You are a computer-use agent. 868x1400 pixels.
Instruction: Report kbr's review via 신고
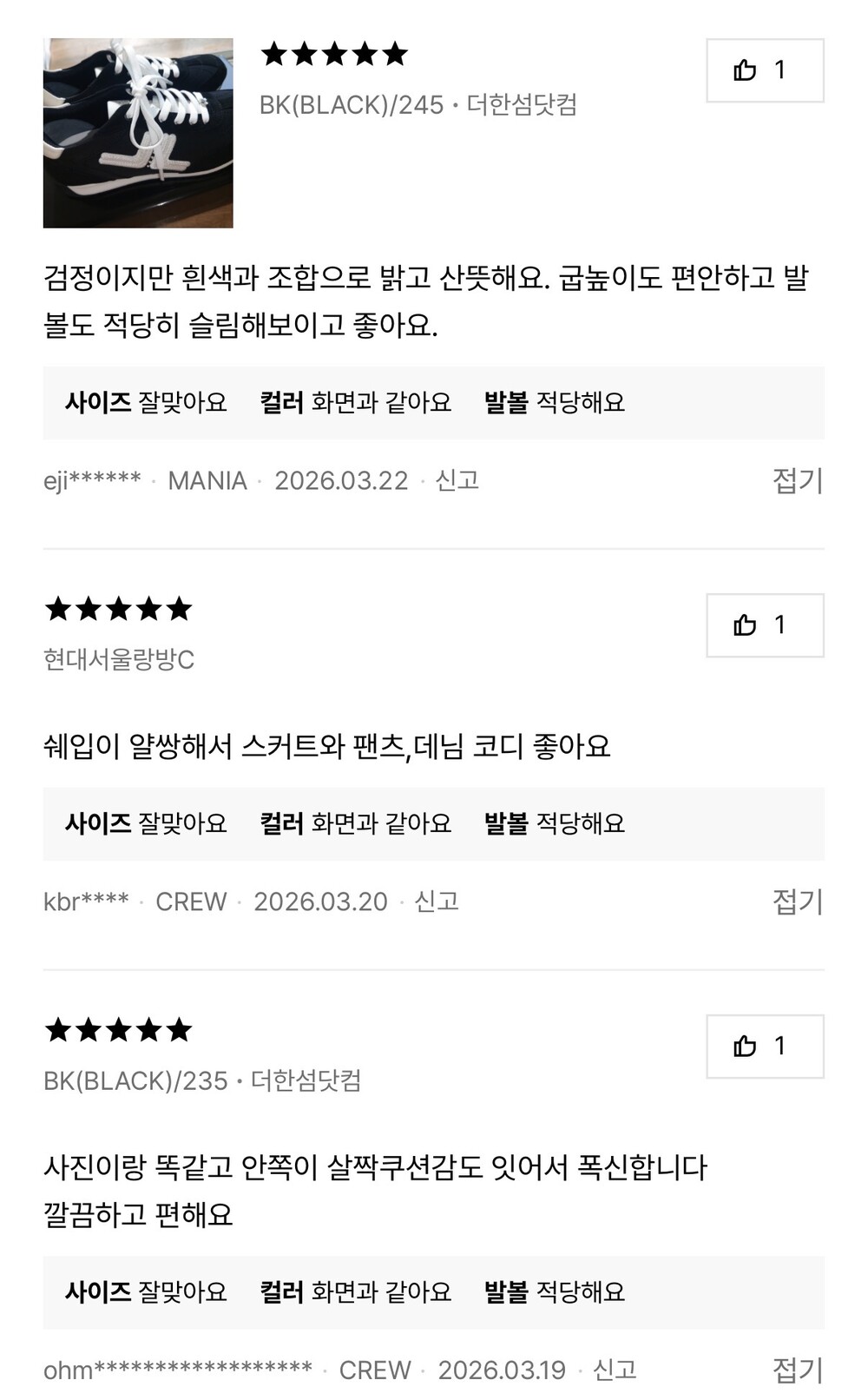pos(437,901)
